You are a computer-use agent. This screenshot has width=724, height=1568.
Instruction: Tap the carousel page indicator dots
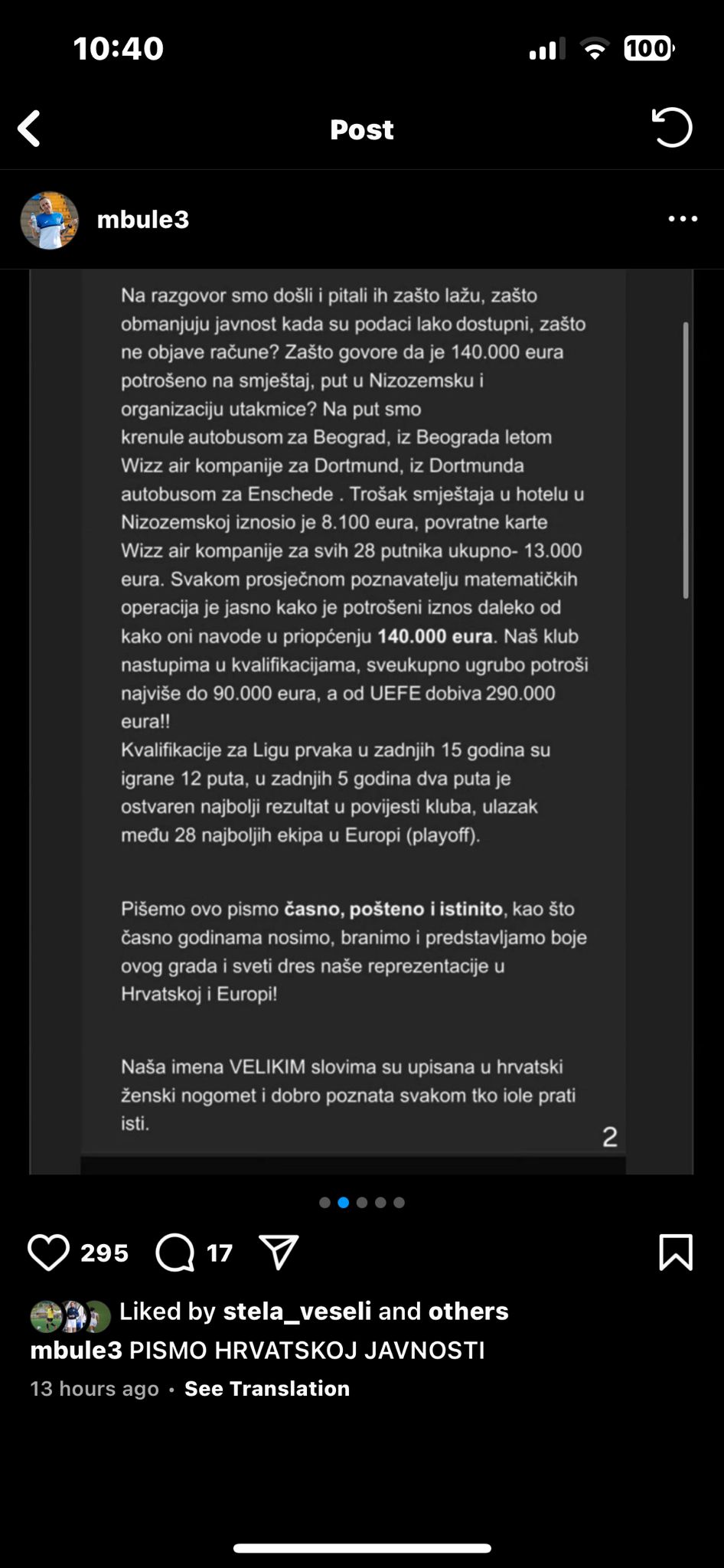(362, 1203)
